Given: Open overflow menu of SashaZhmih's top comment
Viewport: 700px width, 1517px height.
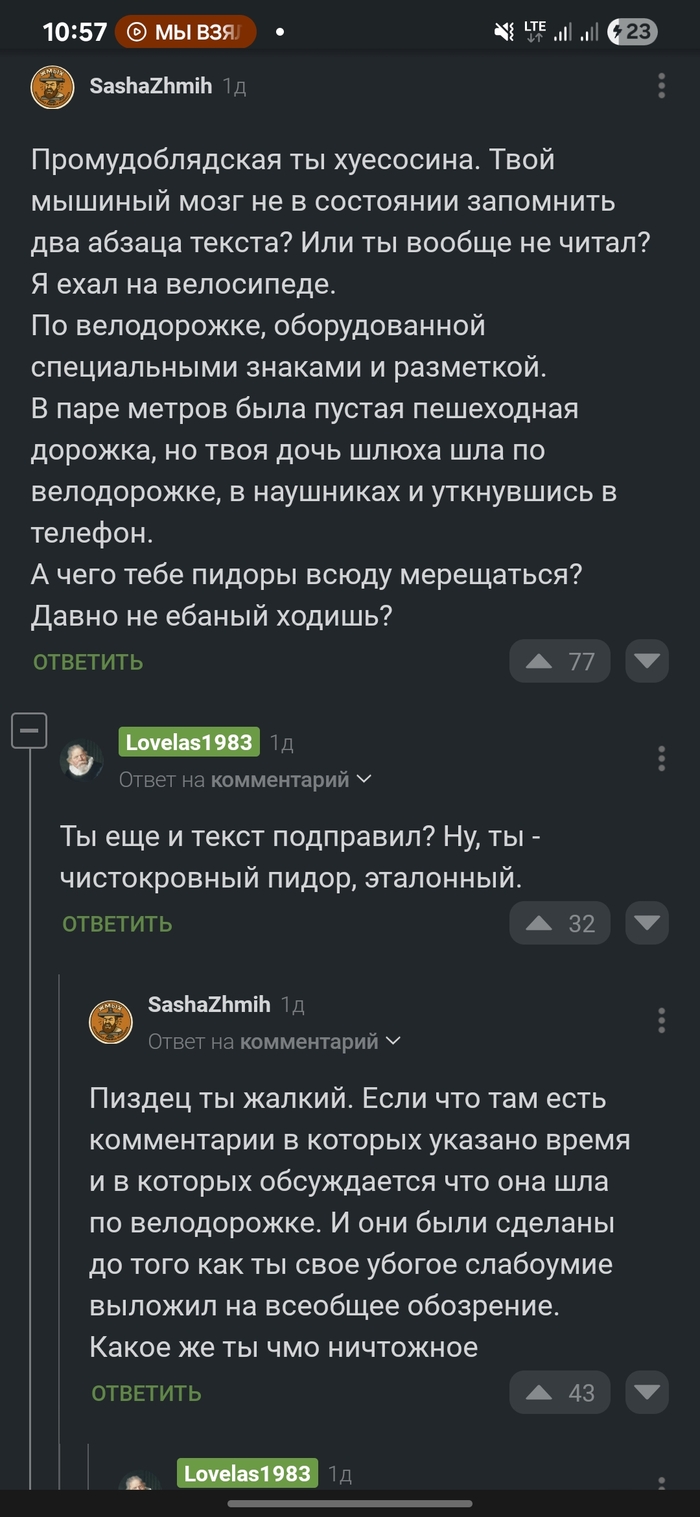Looking at the screenshot, I should coord(661,86).
